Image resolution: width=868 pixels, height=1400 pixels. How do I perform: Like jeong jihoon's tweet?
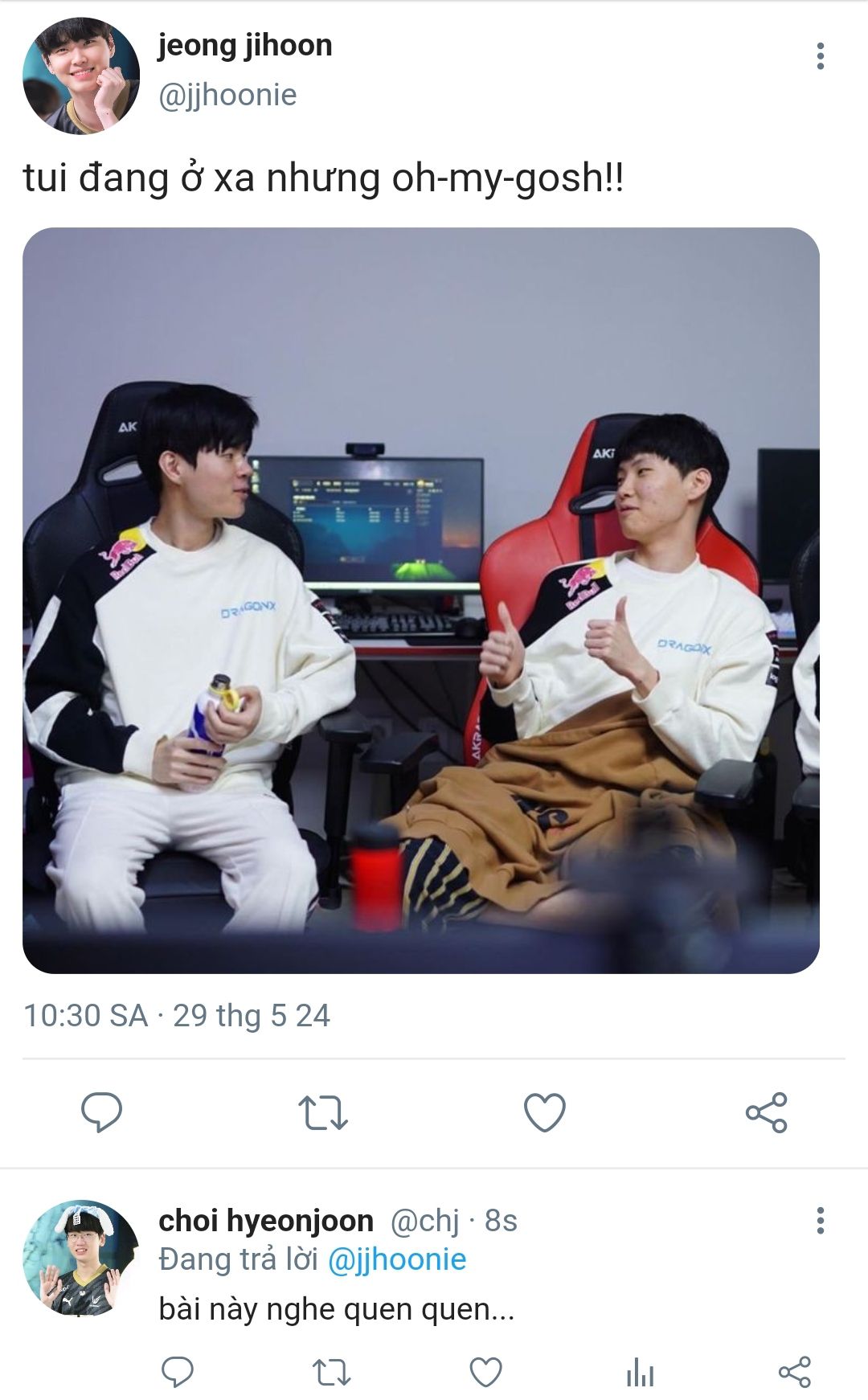544,1113
